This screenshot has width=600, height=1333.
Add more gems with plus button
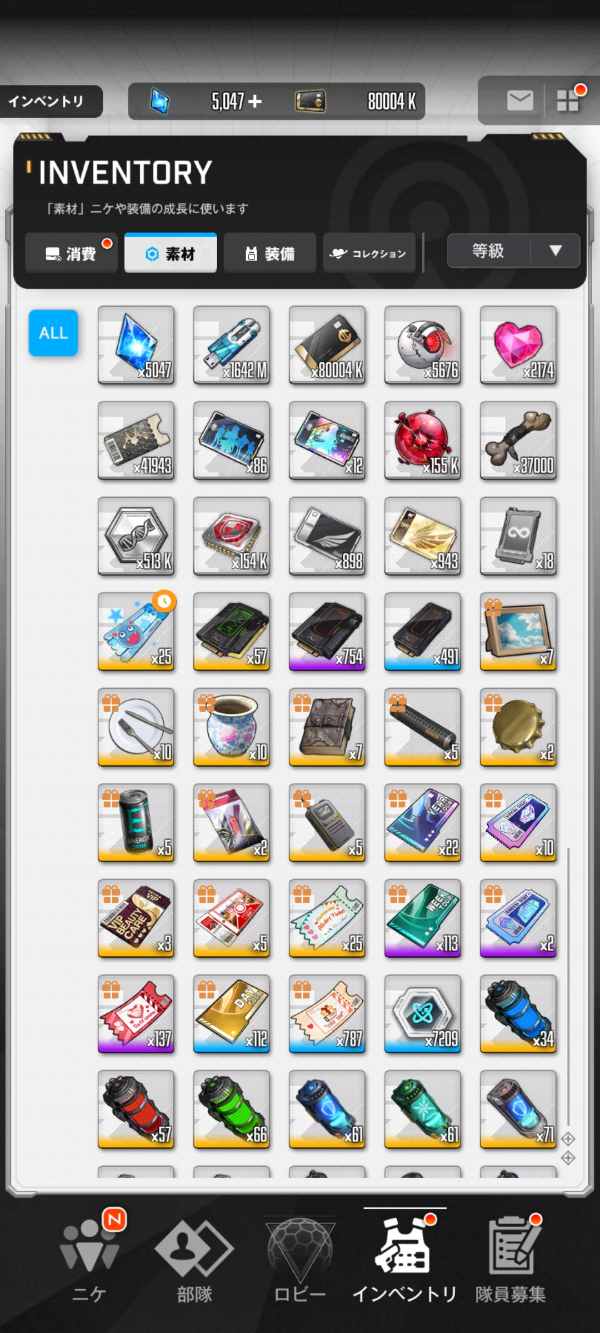256,101
